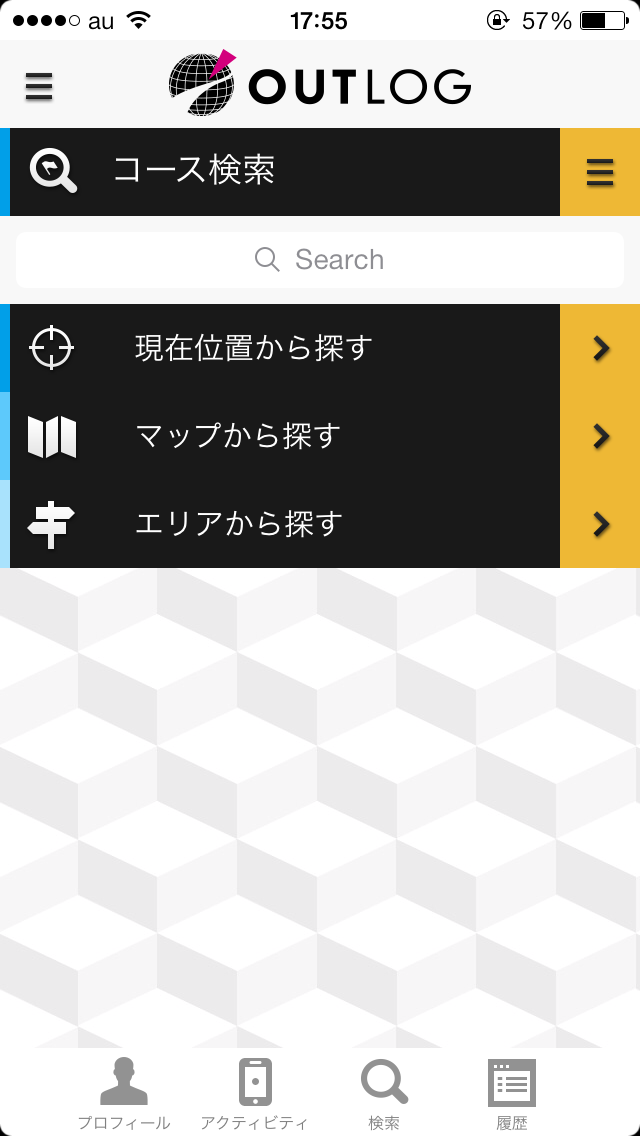
Task: Choose エリアから探す
Action: tap(320, 524)
